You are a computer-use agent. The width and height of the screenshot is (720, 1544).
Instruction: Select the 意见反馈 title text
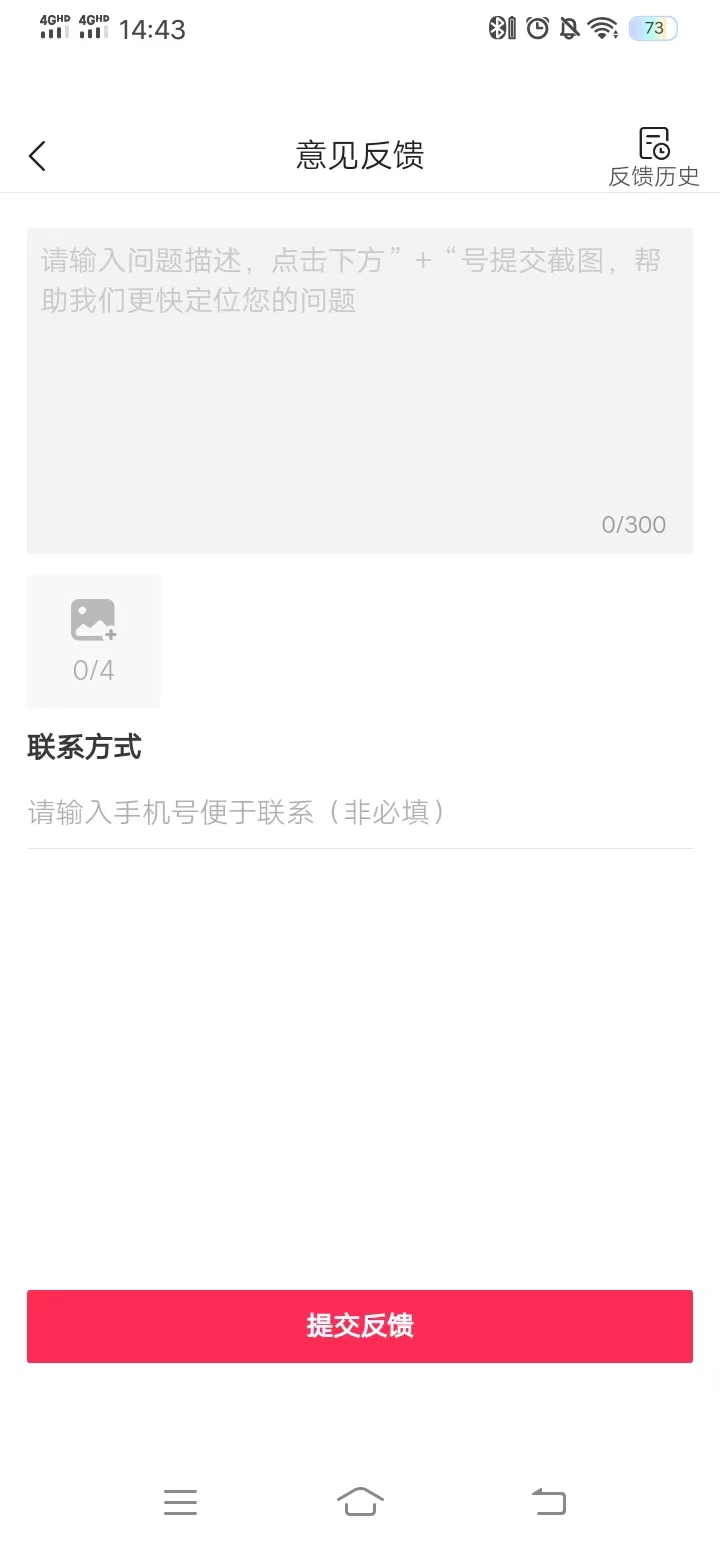[x=360, y=155]
